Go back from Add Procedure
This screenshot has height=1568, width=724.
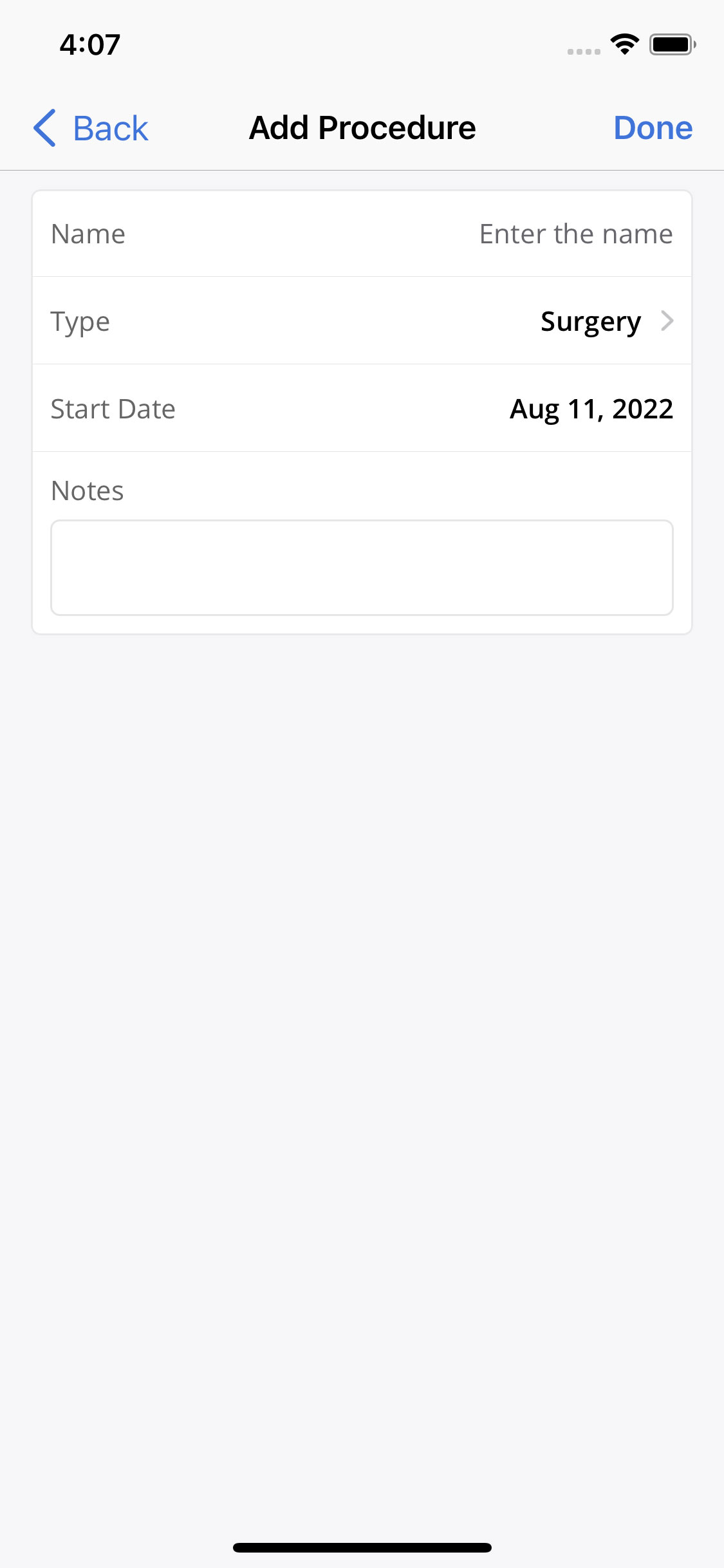click(x=91, y=128)
